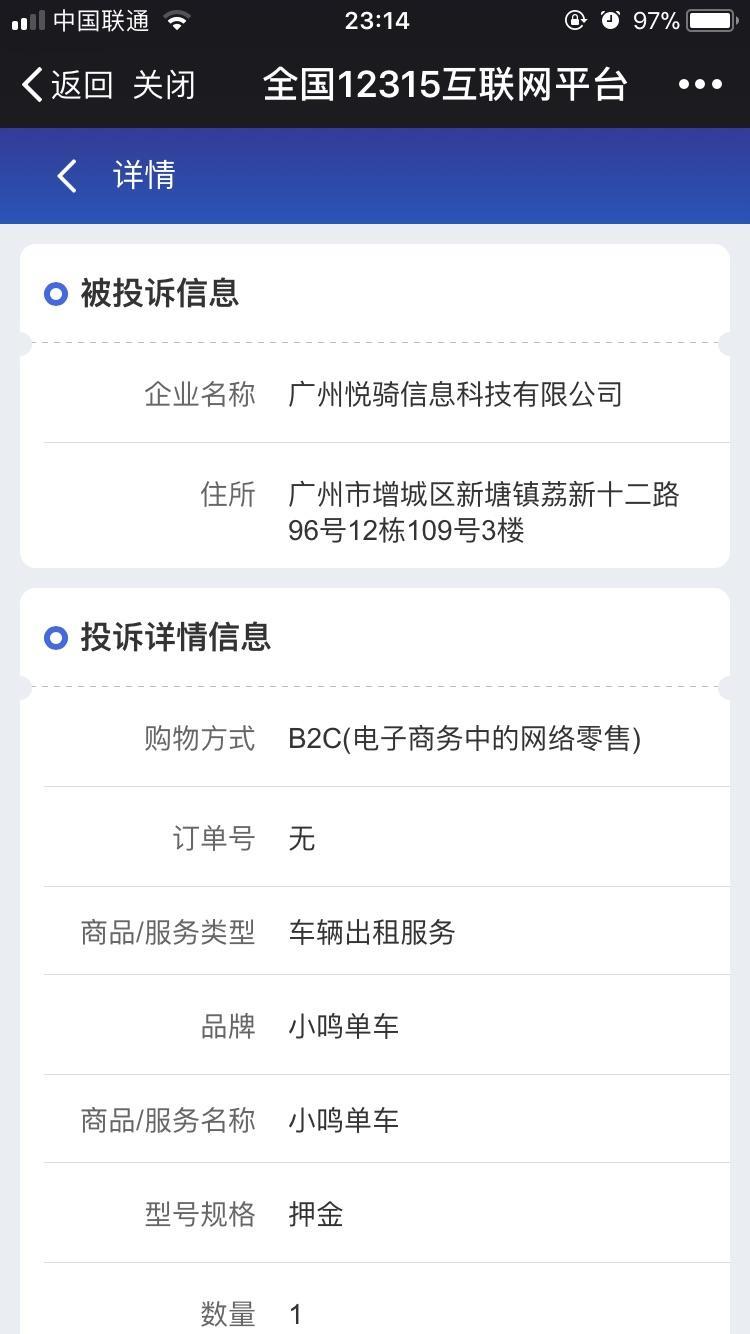Close the page with 关闭
The width and height of the screenshot is (750, 1334).
coord(164,85)
